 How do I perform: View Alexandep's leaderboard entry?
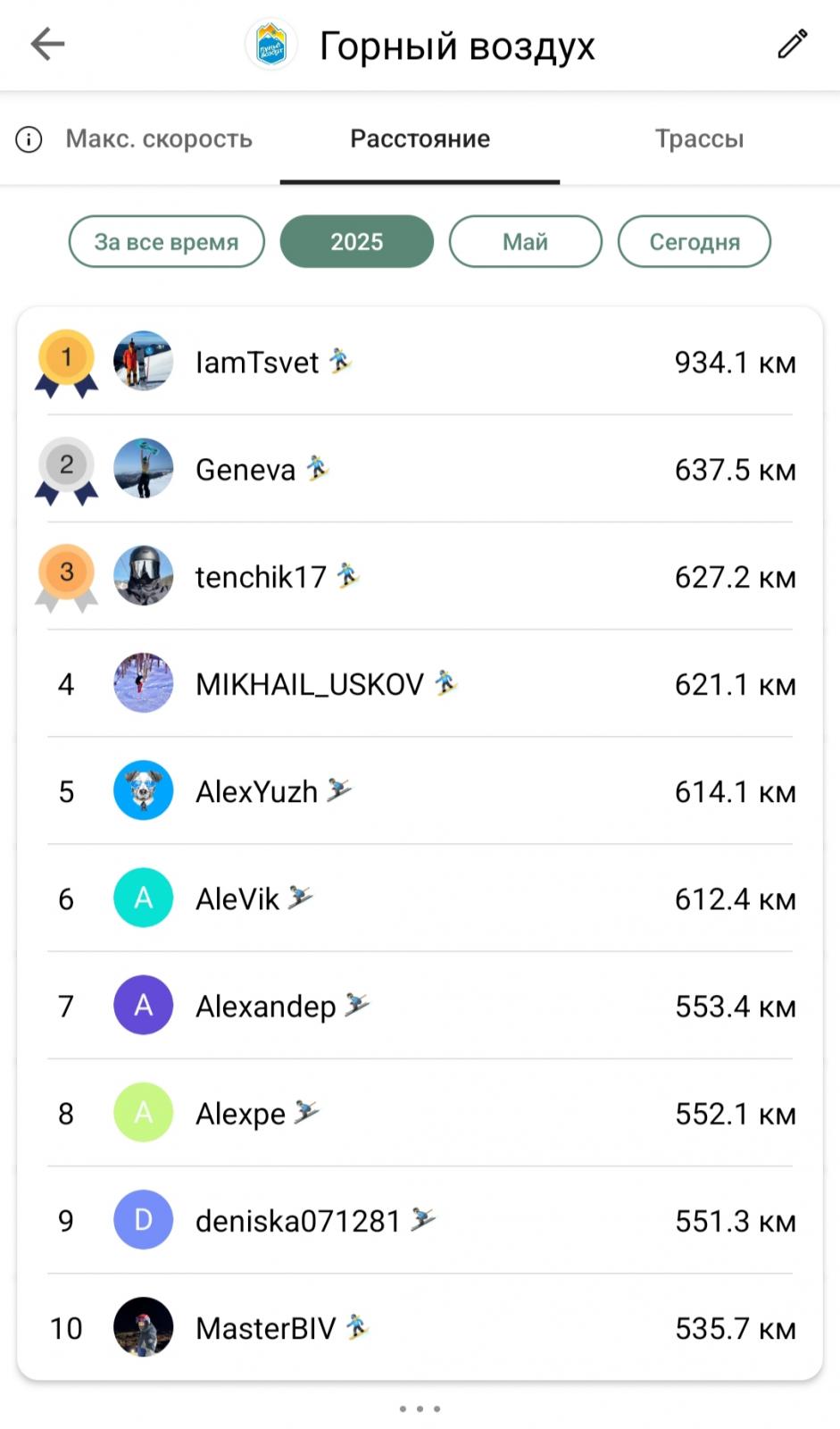click(x=420, y=1006)
